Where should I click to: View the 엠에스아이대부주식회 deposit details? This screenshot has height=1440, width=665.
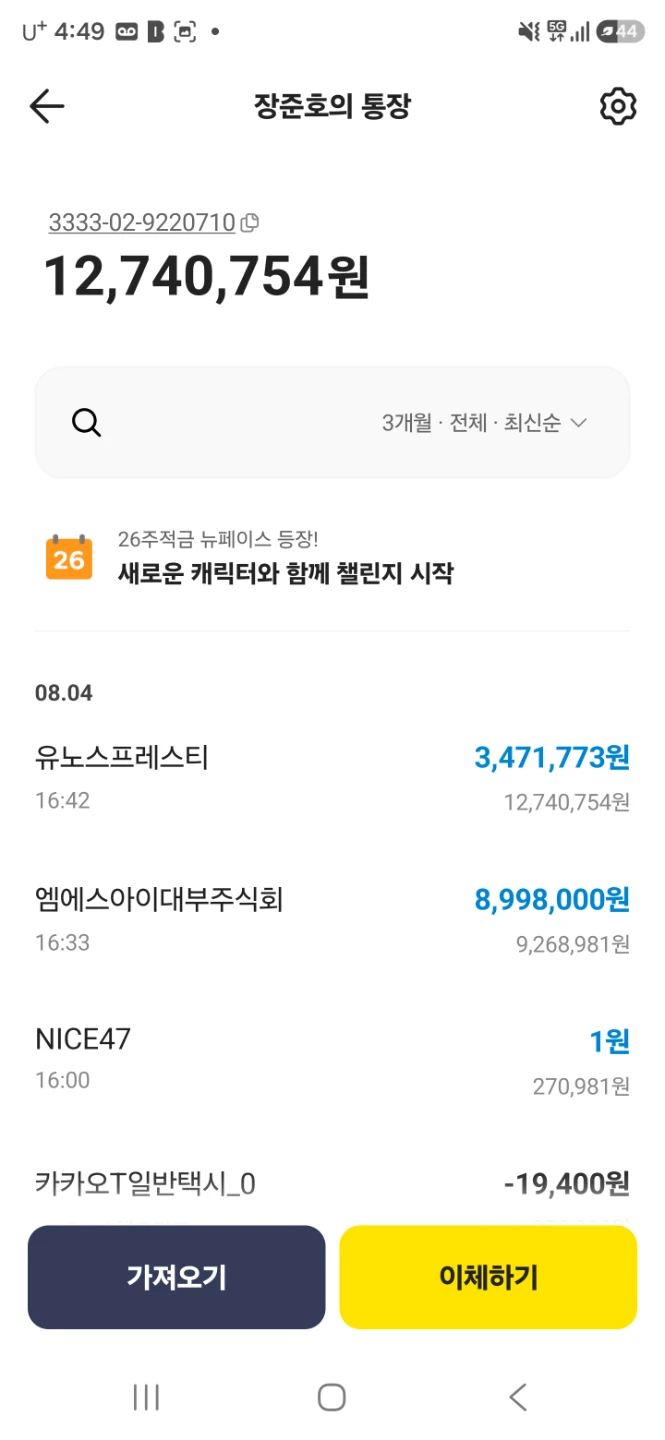pyautogui.click(x=332, y=919)
